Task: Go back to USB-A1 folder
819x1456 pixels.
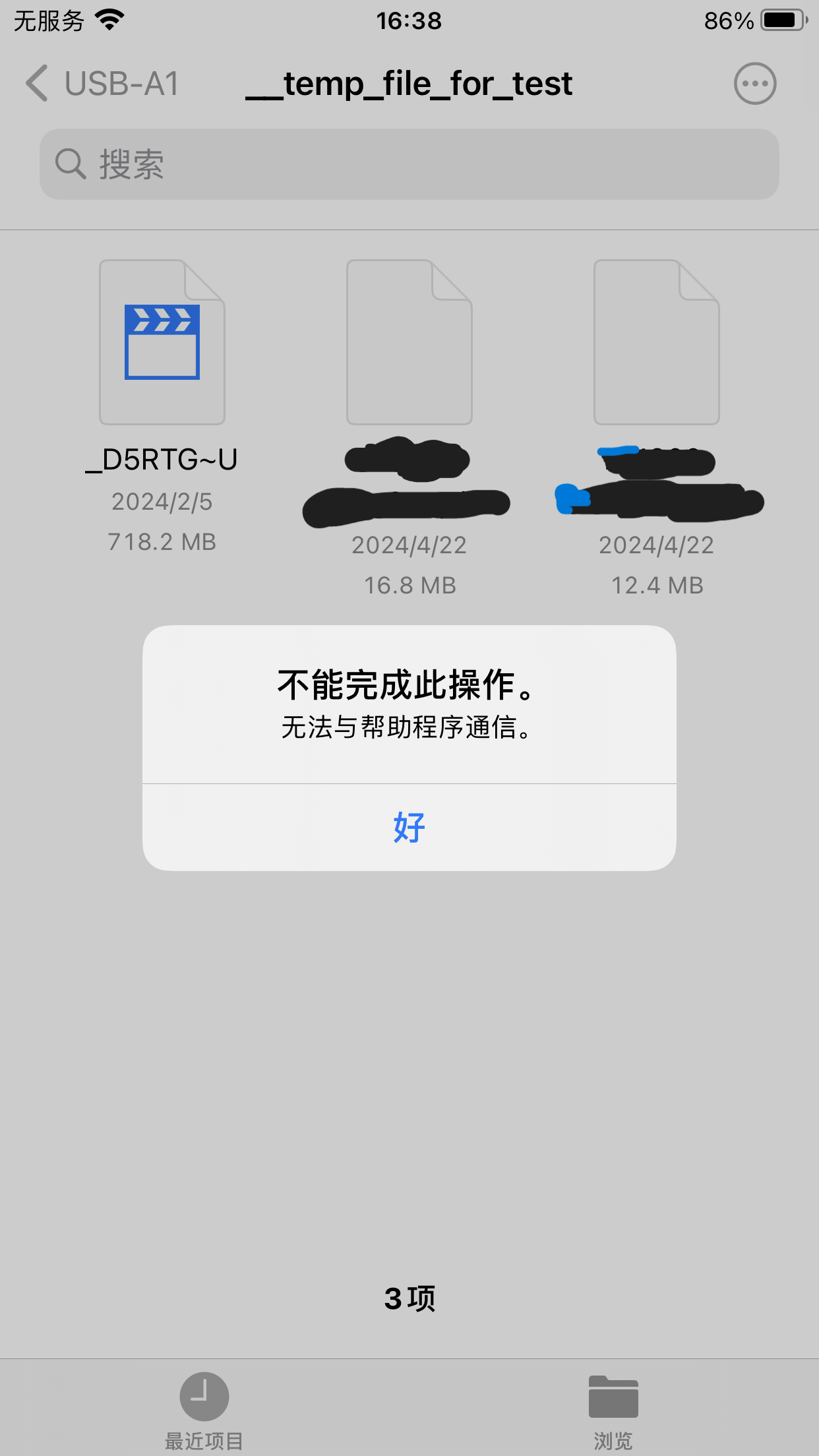Action: pos(103,84)
